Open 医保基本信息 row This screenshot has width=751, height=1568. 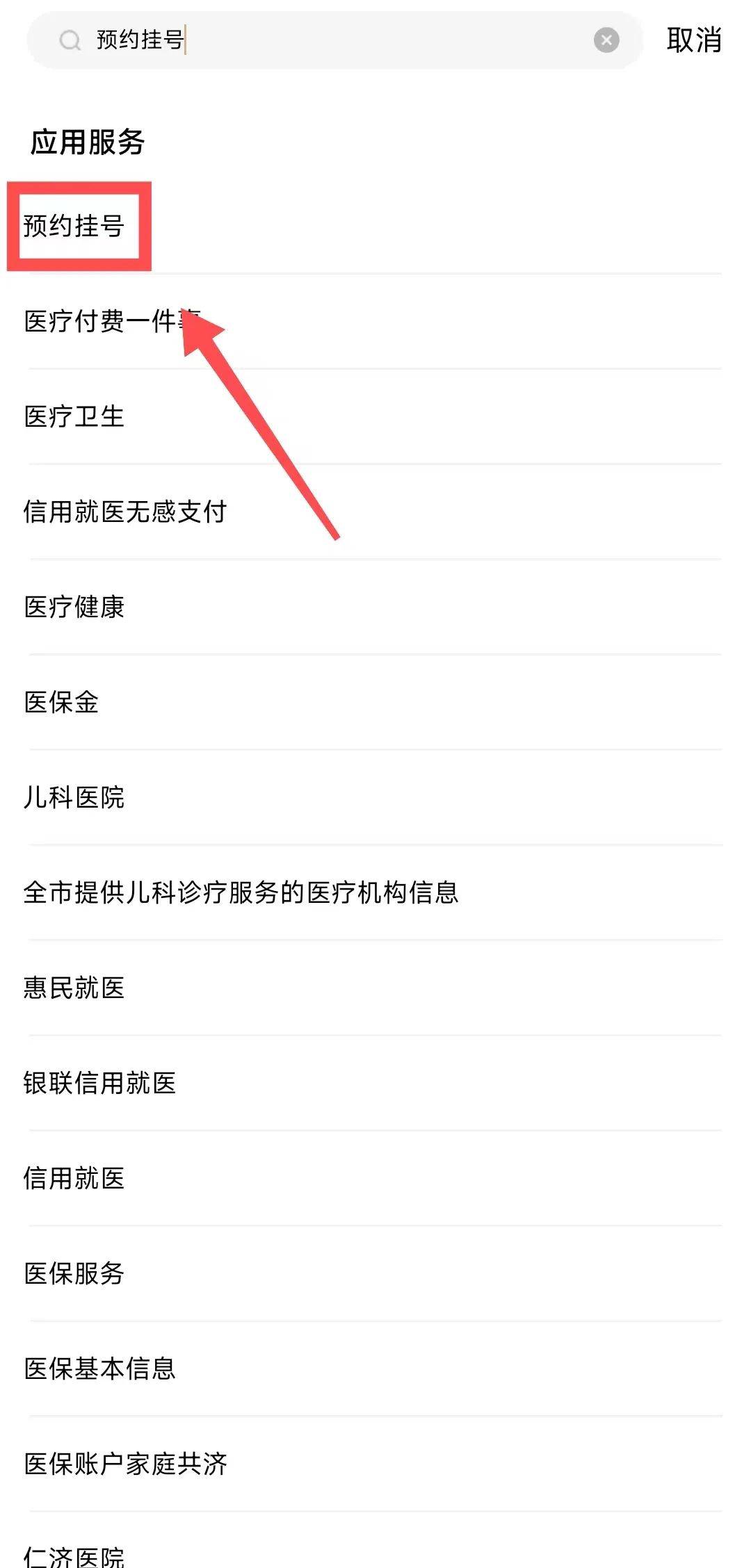pyautogui.click(x=99, y=1369)
